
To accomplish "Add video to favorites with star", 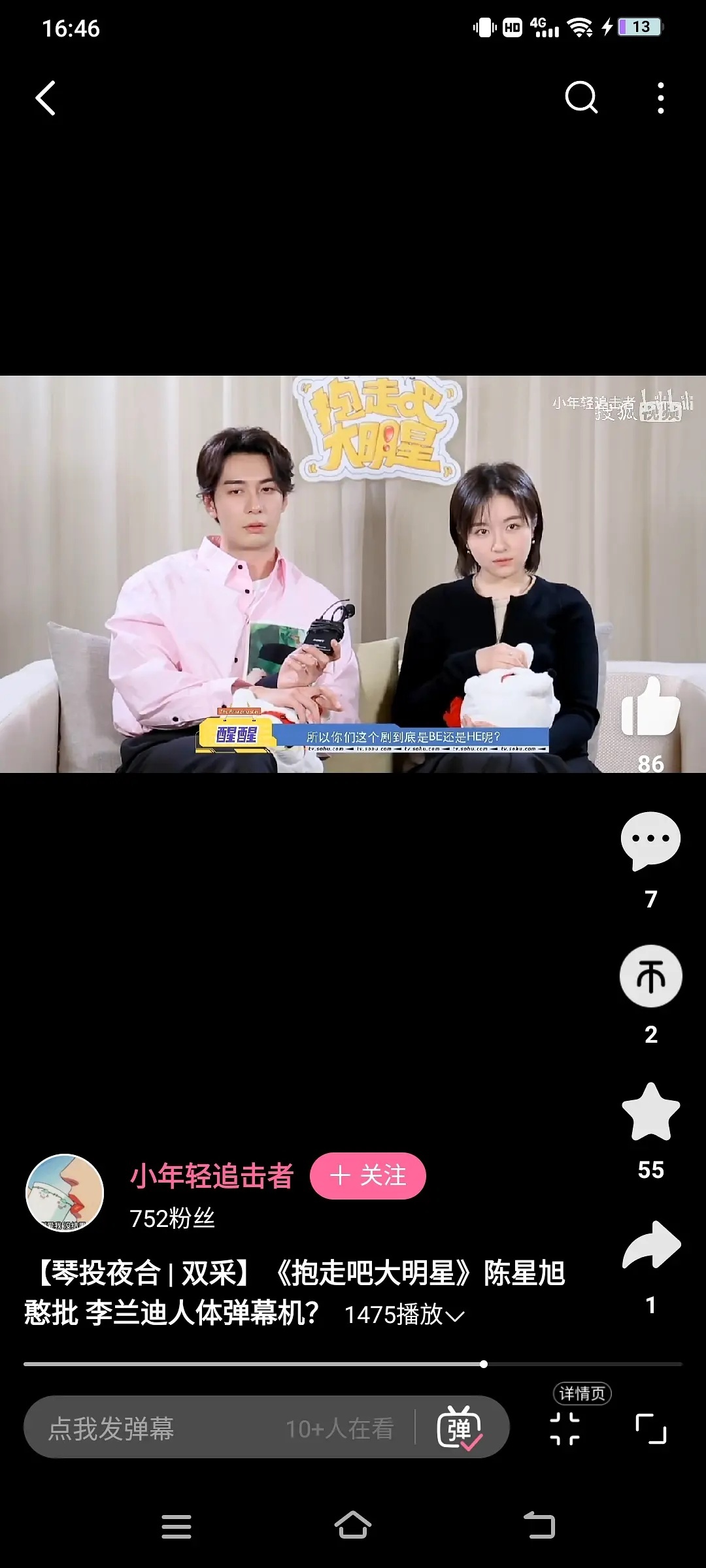I will [x=650, y=1112].
